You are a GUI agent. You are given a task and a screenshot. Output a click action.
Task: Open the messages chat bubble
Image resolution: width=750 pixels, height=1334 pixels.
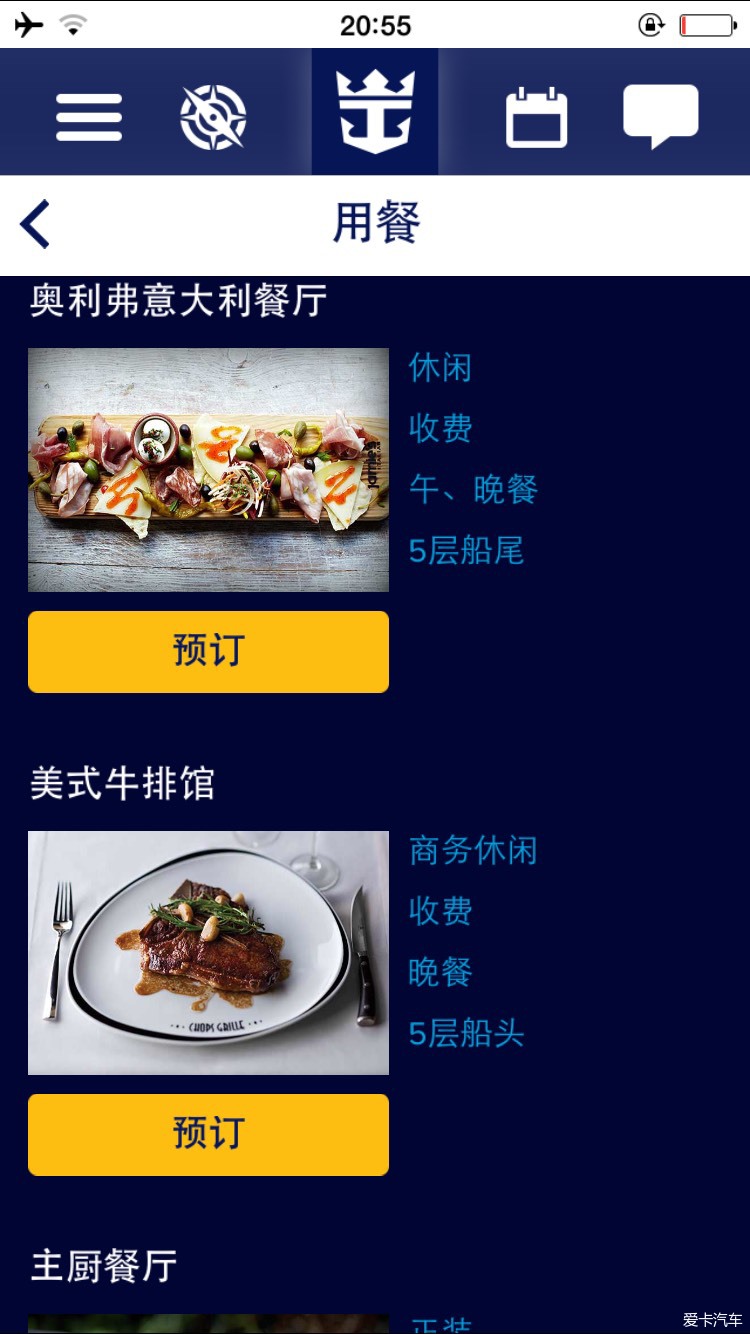pos(660,116)
